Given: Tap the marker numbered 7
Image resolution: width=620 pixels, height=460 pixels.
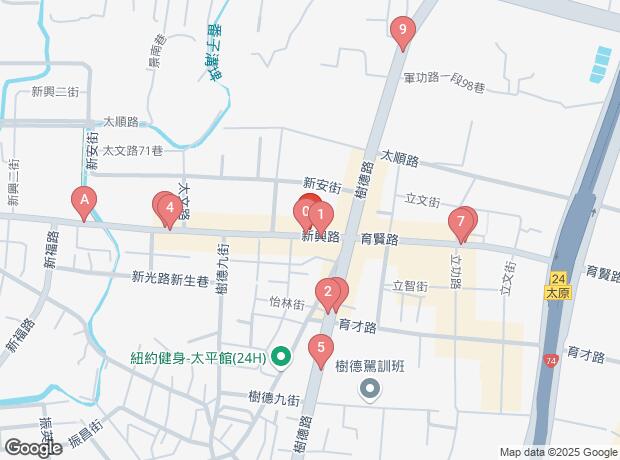Looking at the screenshot, I should click(461, 221).
